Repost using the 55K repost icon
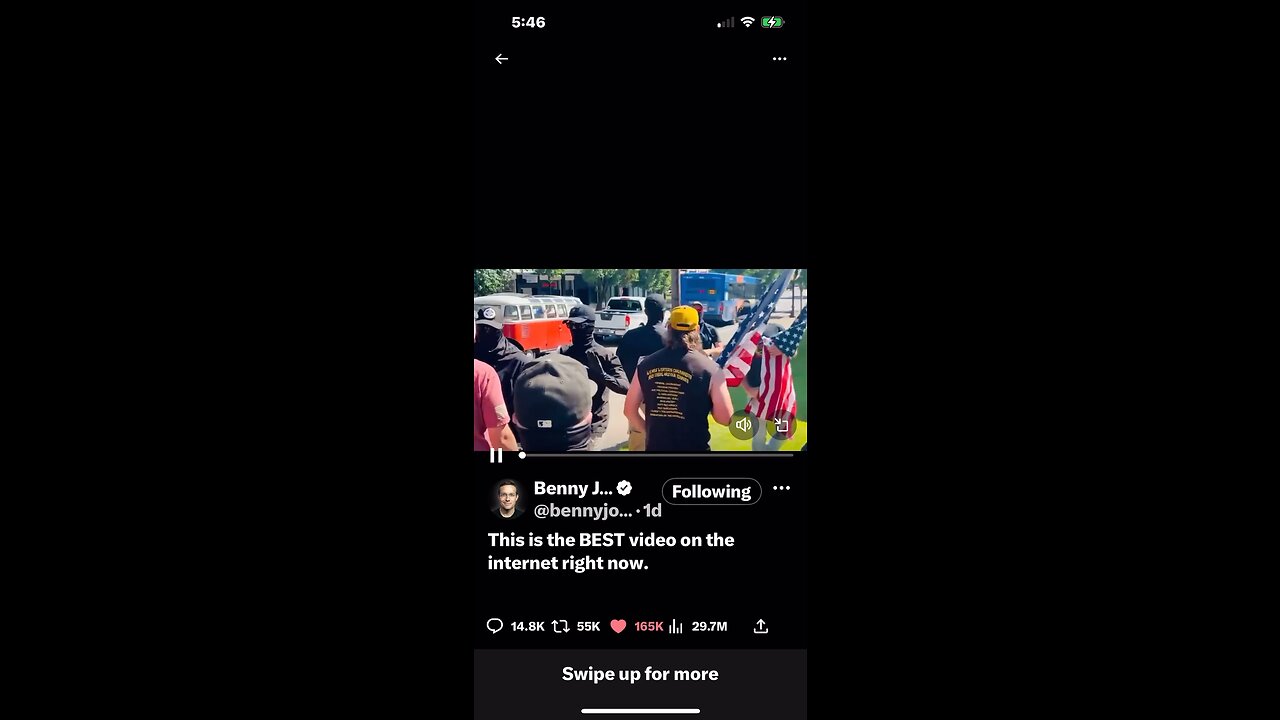Viewport: 1280px width, 720px height. [x=561, y=626]
